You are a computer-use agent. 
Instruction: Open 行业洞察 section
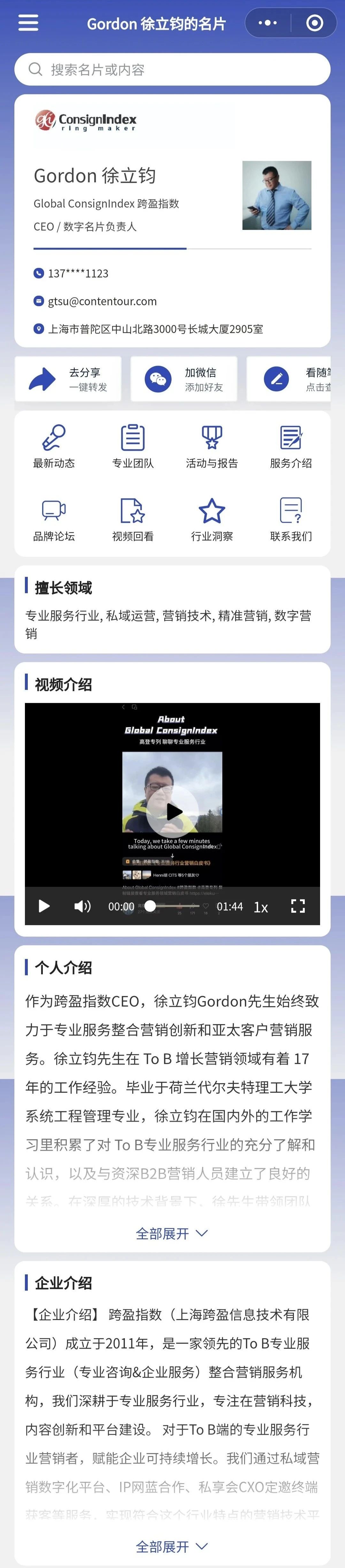pos(211,519)
